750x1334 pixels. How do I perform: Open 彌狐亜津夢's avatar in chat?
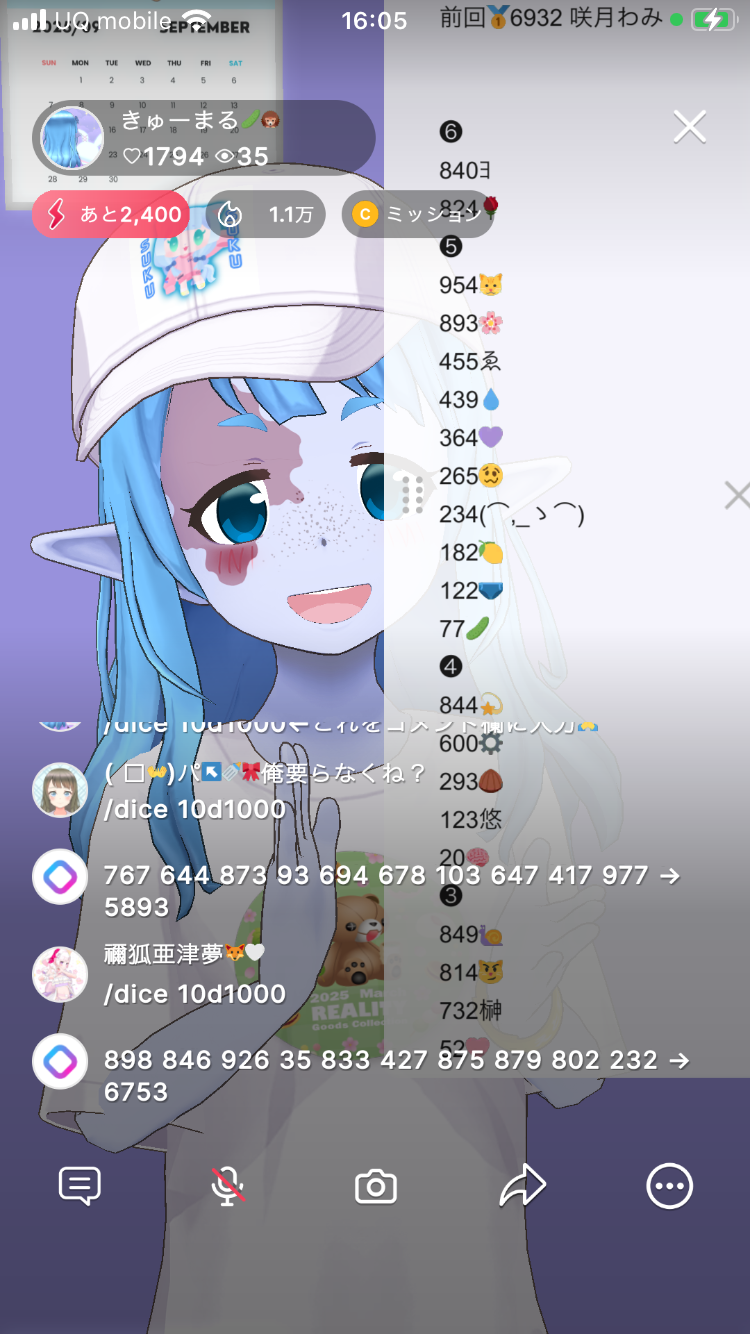tap(60, 974)
